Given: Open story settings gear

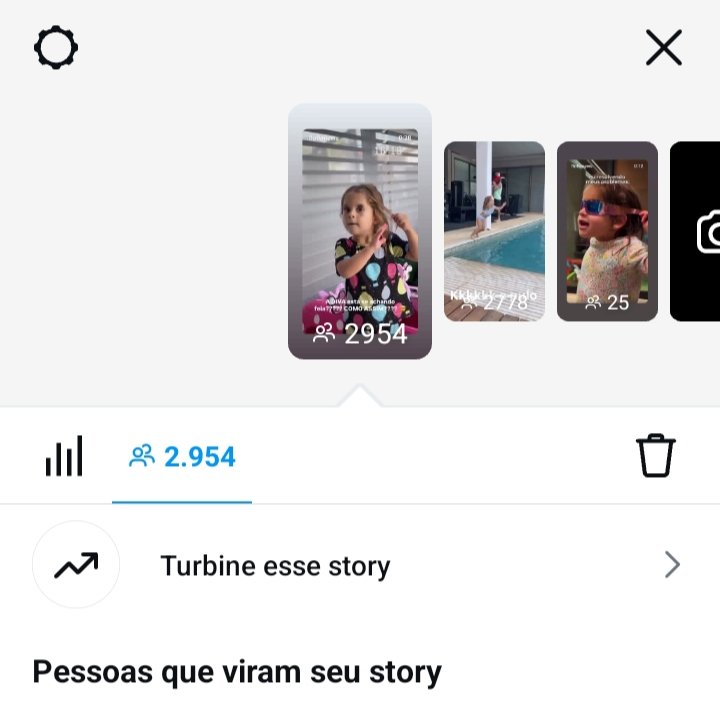Looking at the screenshot, I should 56,48.
